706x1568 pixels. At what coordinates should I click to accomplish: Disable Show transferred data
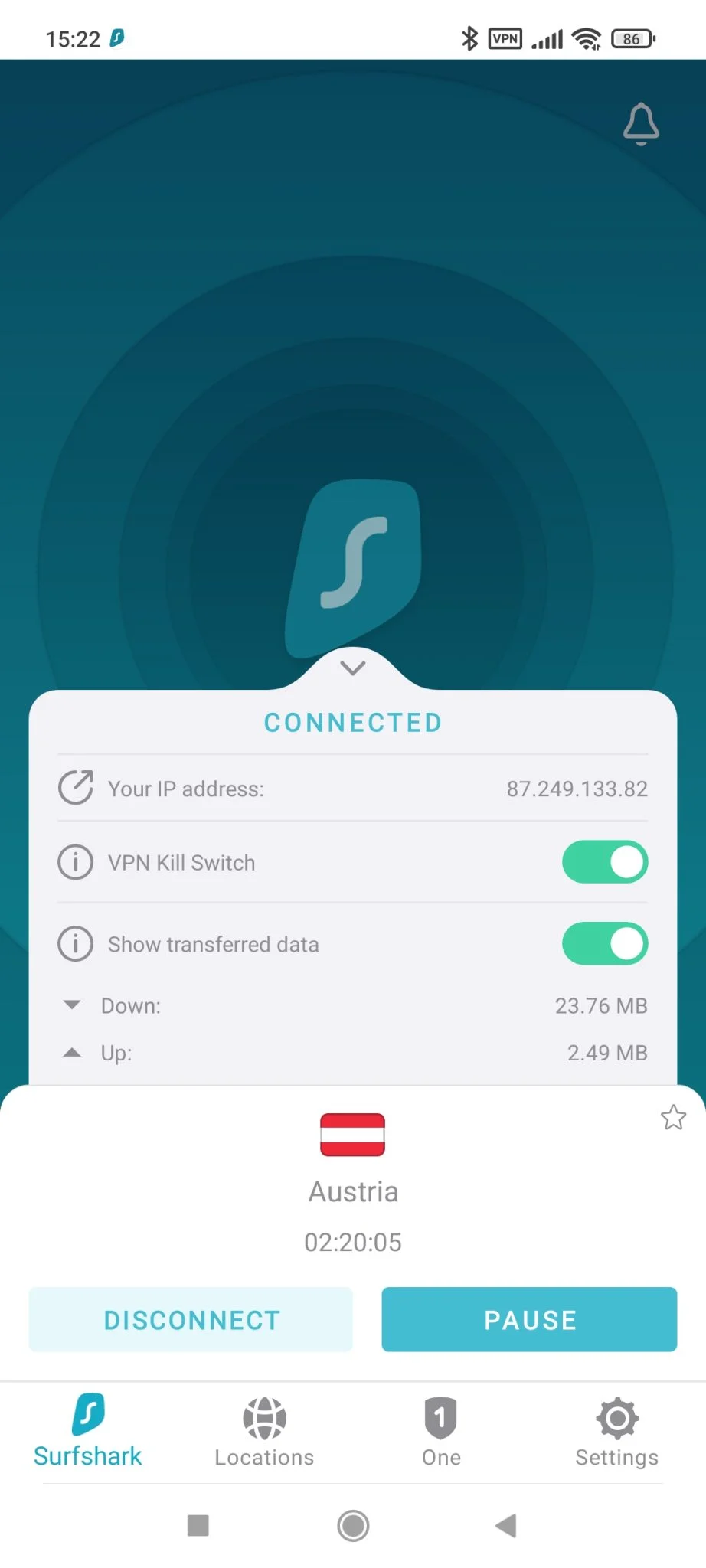click(605, 943)
